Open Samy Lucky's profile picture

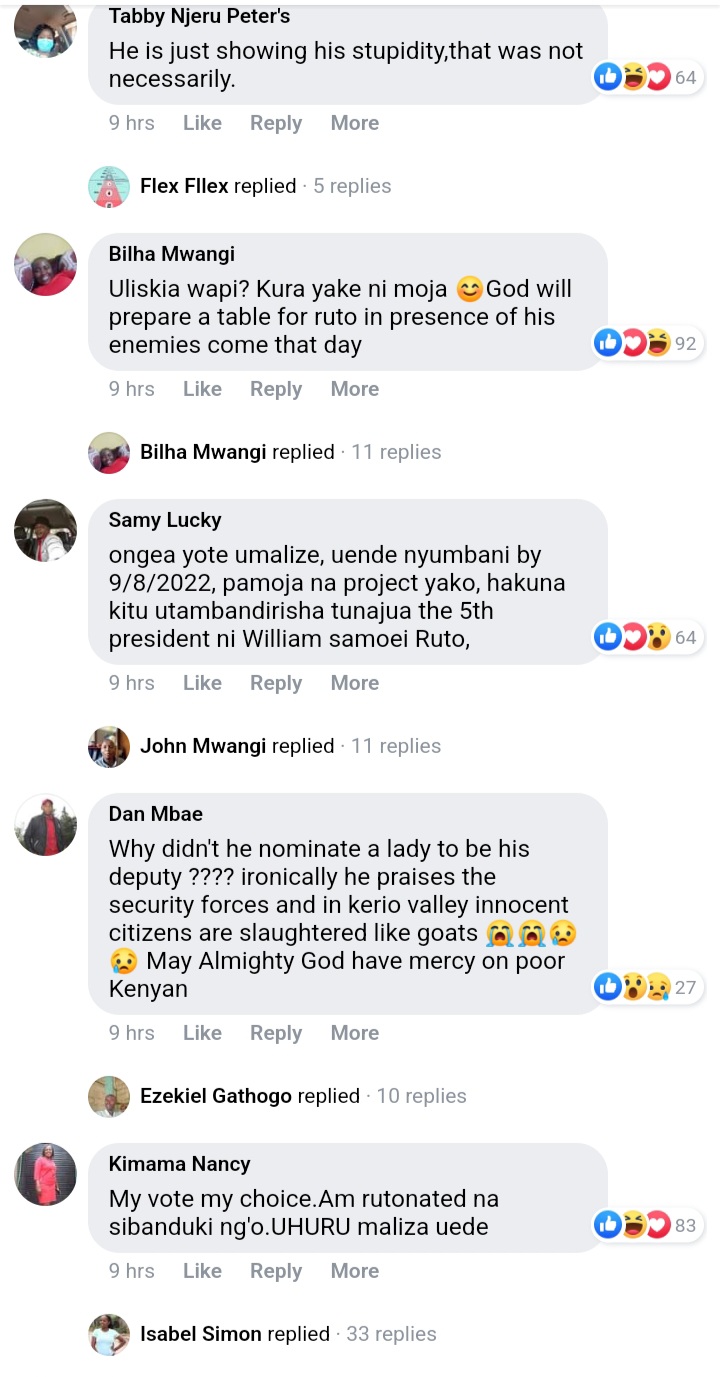click(45, 530)
